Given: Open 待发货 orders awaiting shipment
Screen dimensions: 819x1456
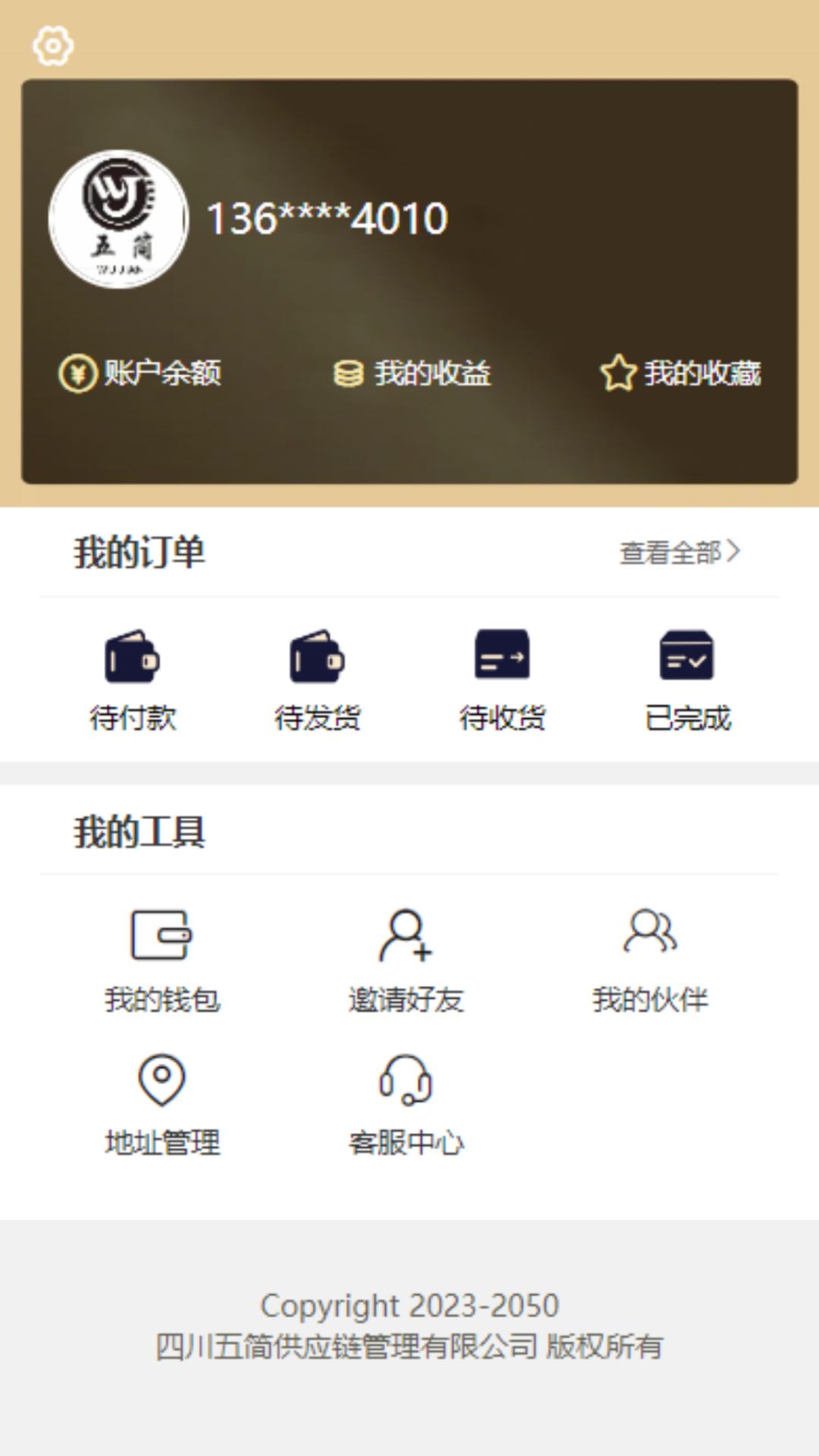Looking at the screenshot, I should tap(318, 679).
